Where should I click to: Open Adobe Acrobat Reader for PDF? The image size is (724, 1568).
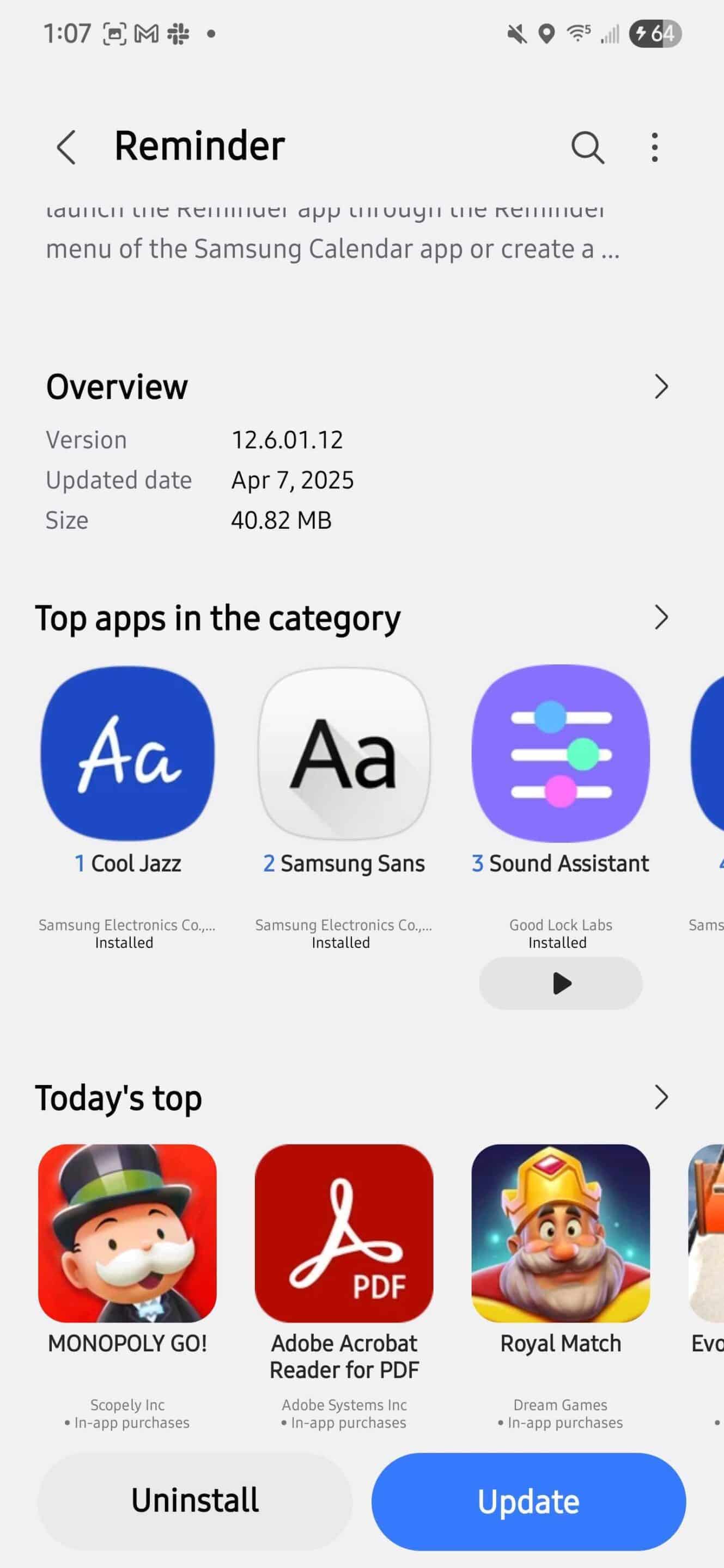344,1233
